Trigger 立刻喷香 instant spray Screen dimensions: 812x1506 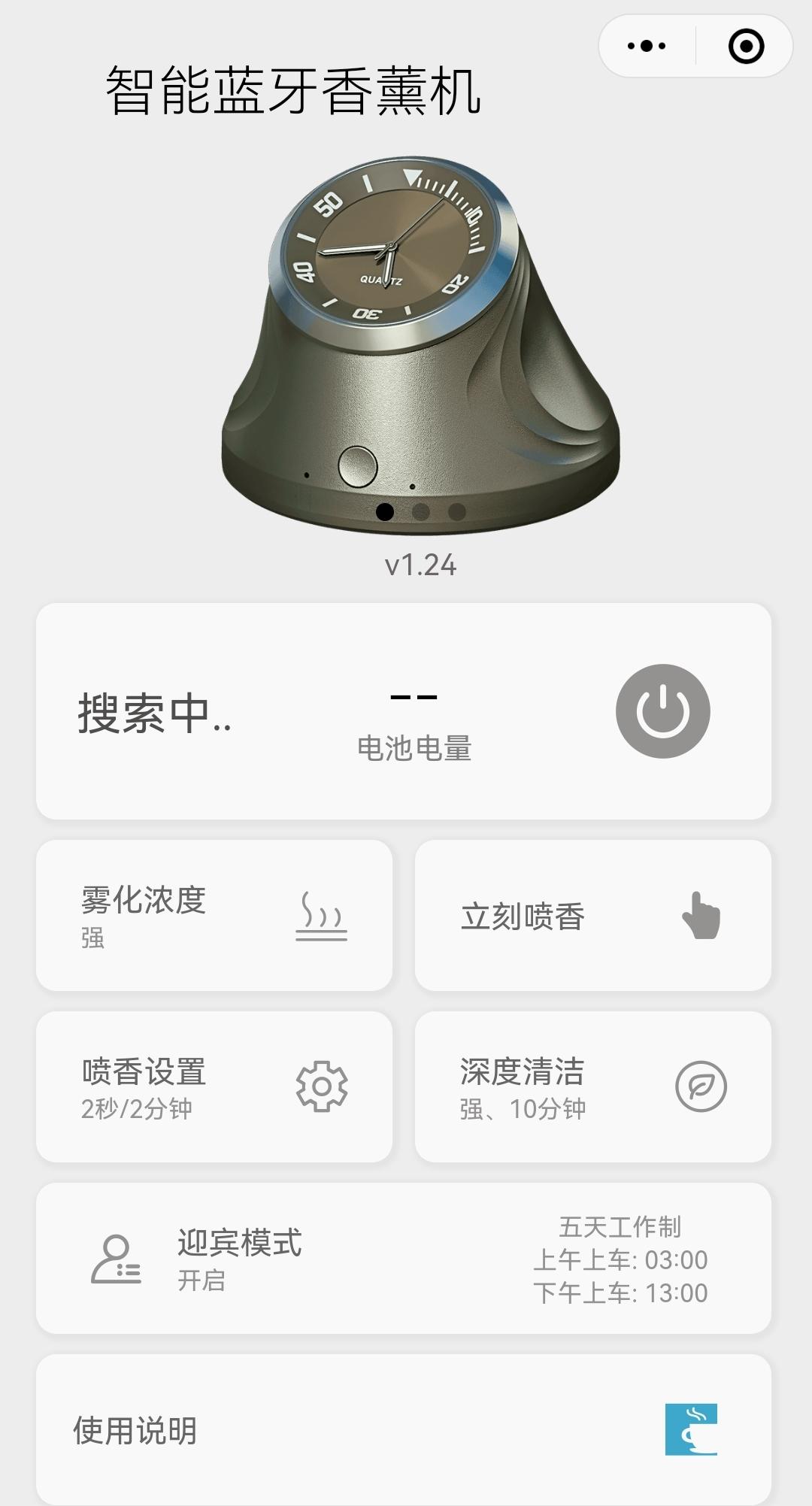point(592,915)
